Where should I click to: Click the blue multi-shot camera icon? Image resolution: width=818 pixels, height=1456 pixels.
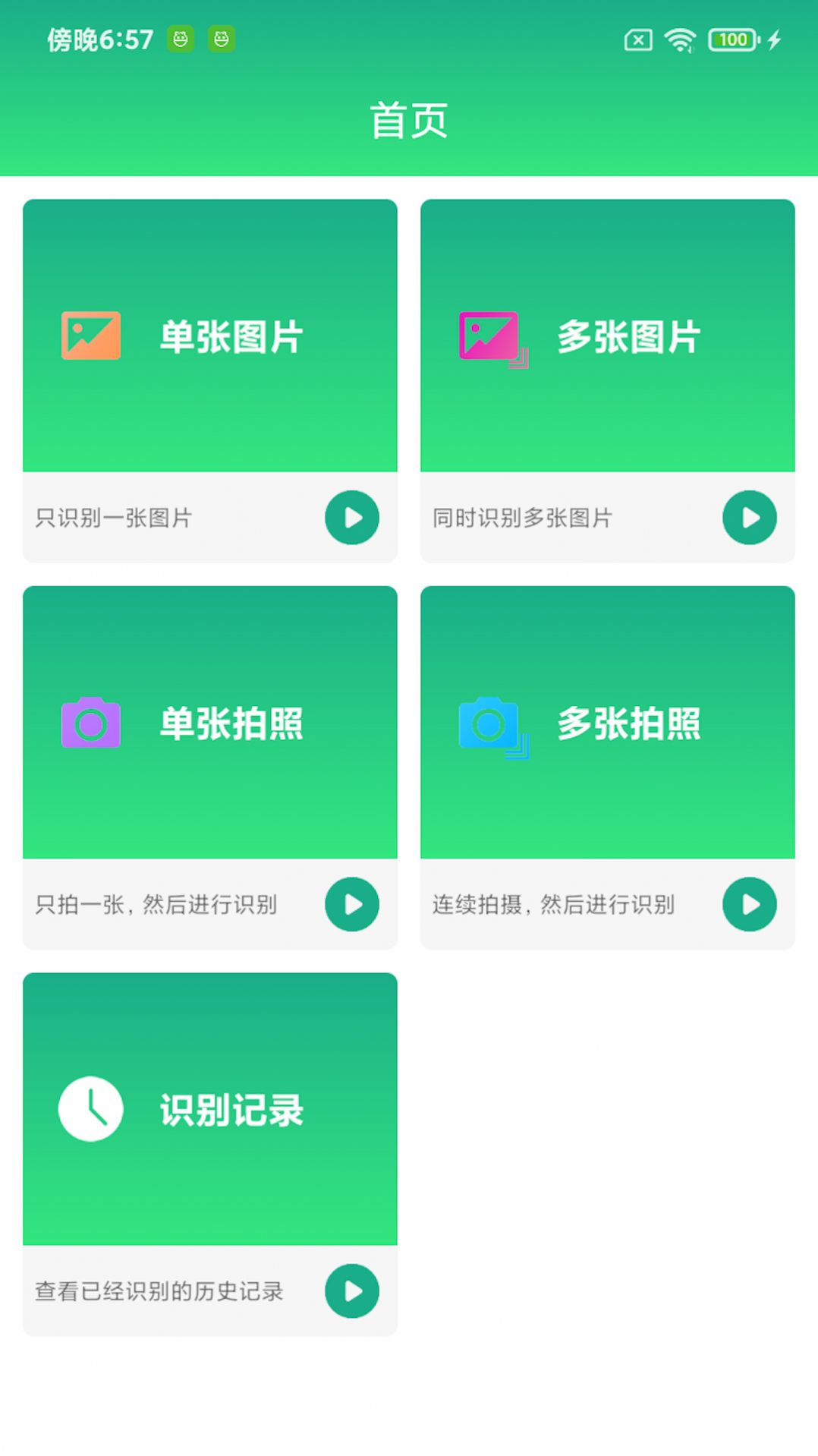tap(489, 723)
